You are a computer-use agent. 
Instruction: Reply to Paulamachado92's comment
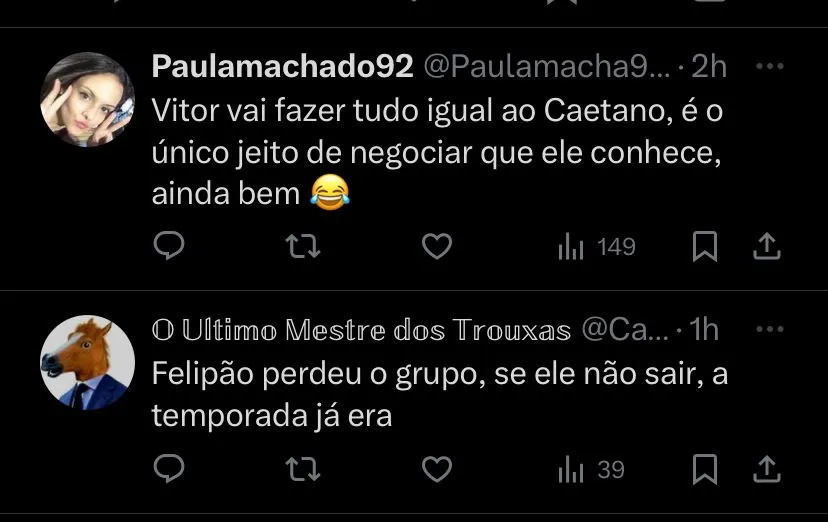[170, 246]
